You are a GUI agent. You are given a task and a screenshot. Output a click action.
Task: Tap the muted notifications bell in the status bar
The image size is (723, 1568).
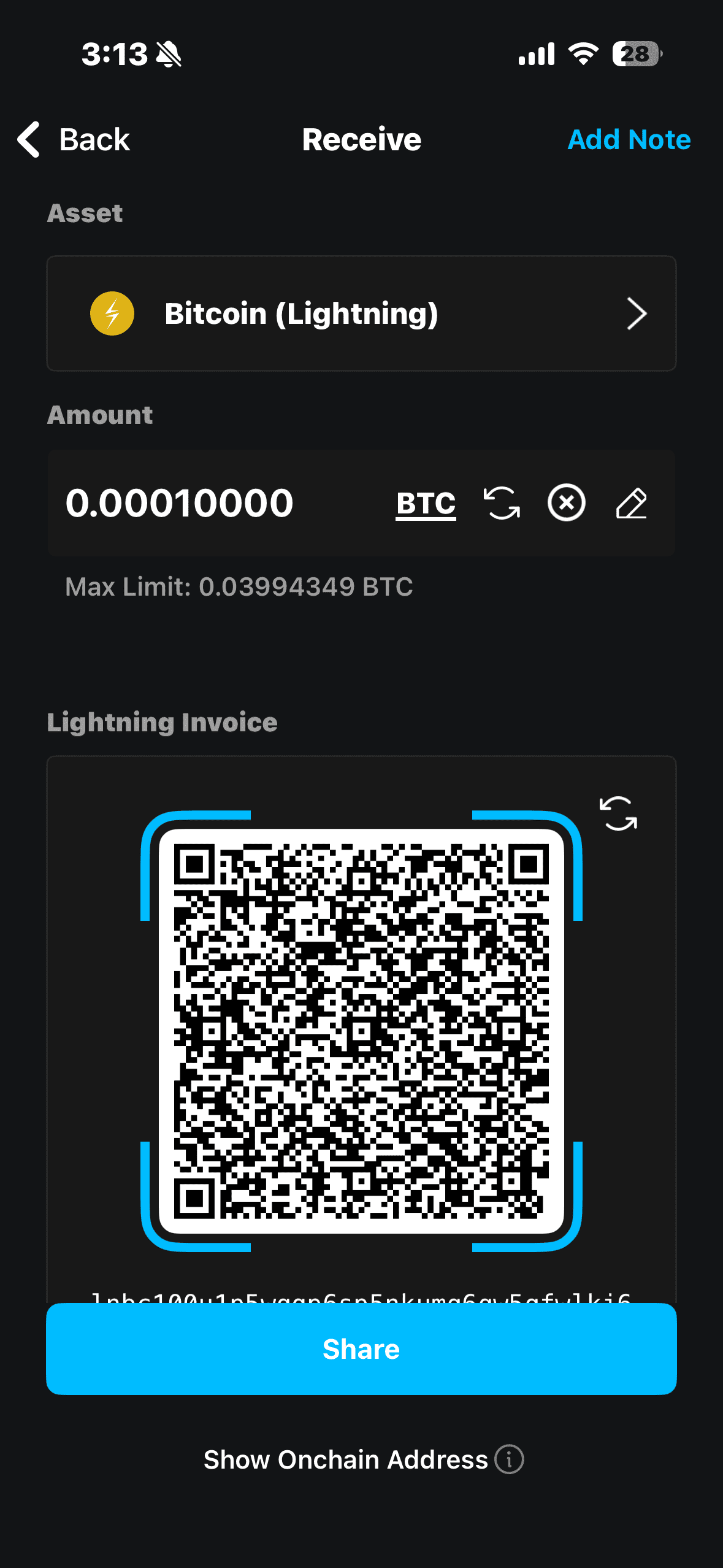169,53
